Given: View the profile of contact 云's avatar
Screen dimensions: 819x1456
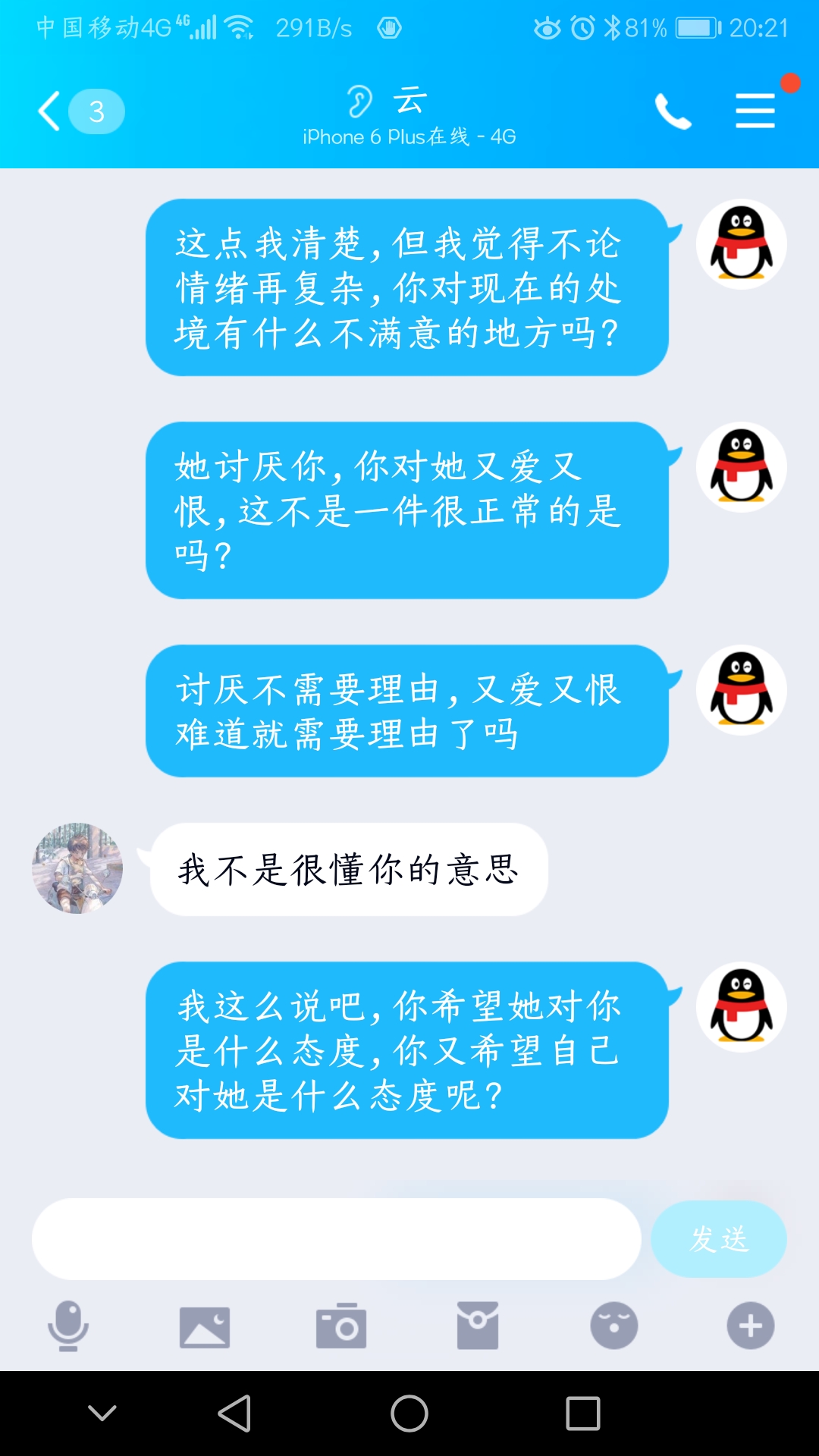Looking at the screenshot, I should (77, 868).
